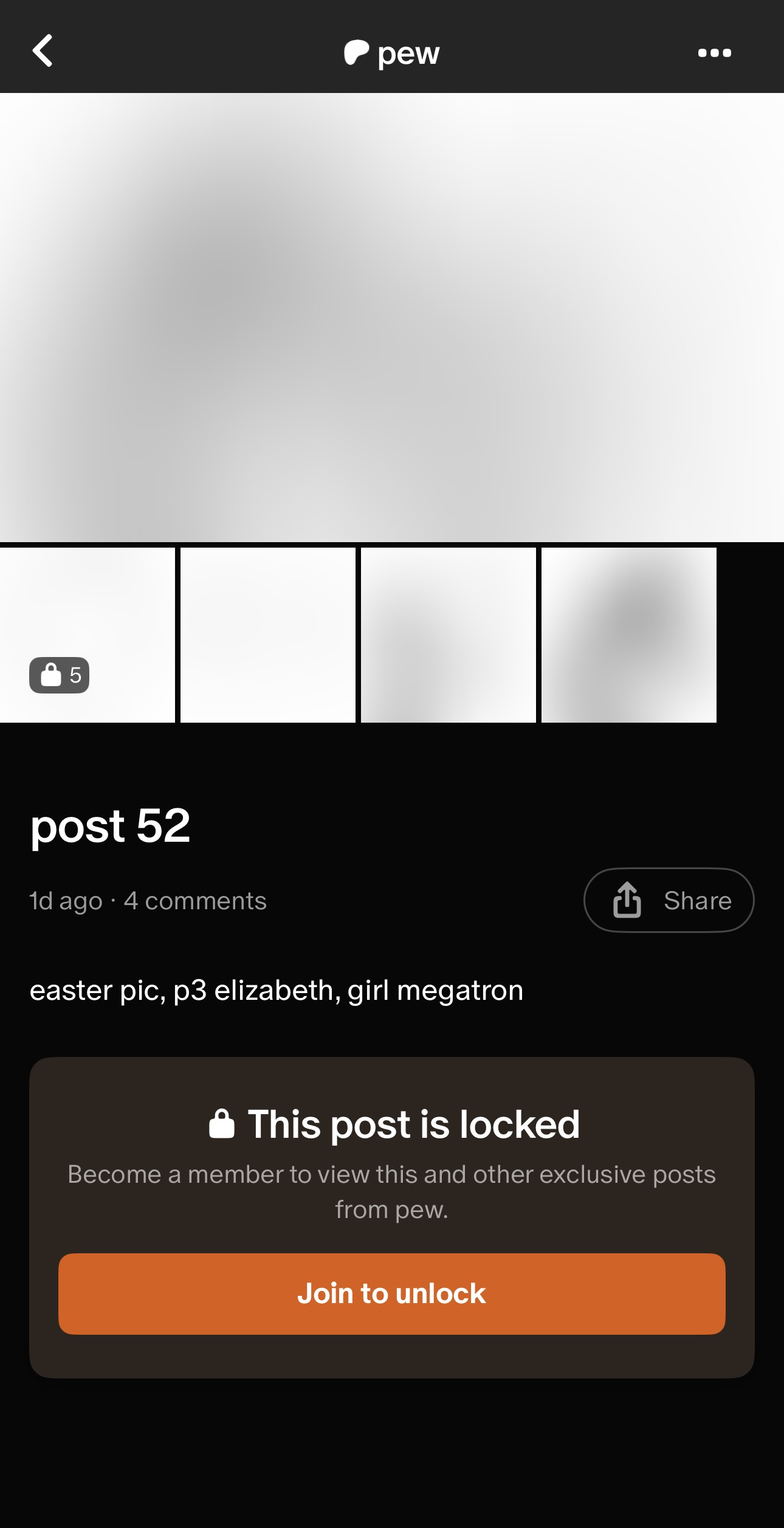Screen dimensions: 784x1528
Task: Open the large blurred locked image
Action: (392, 317)
